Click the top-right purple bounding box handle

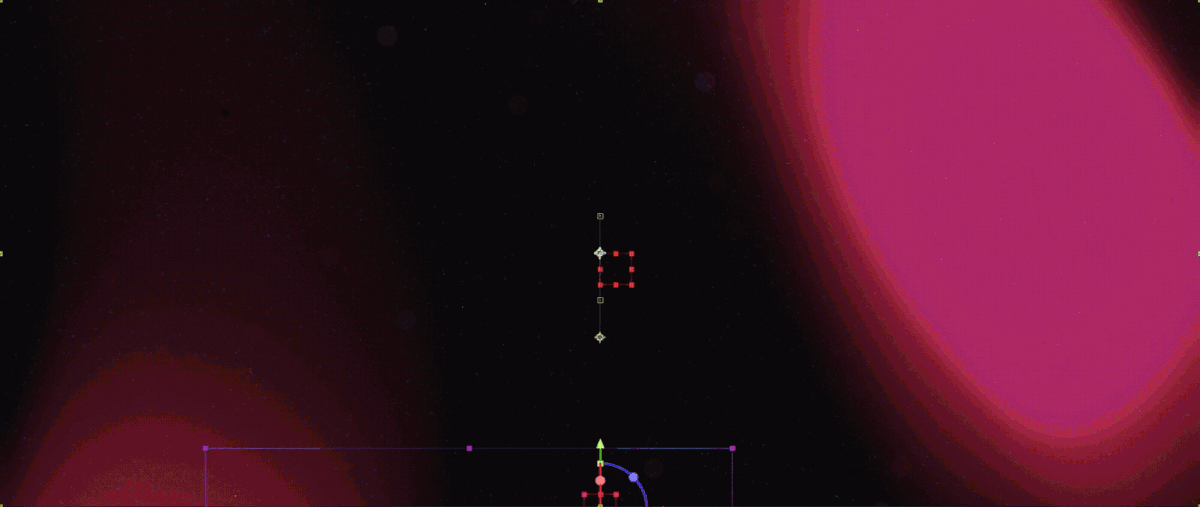(x=732, y=449)
